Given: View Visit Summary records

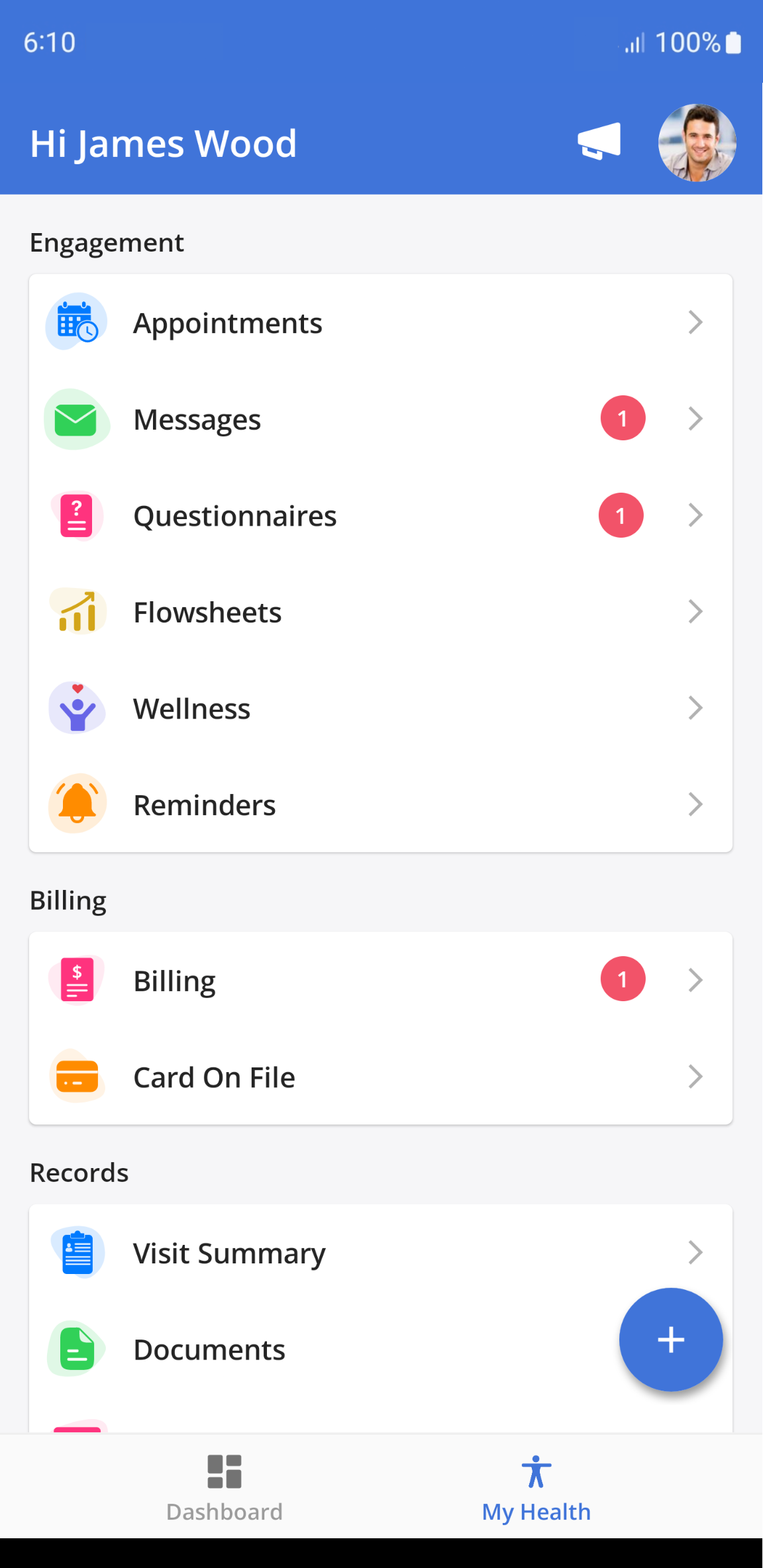Looking at the screenshot, I should coord(380,1253).
